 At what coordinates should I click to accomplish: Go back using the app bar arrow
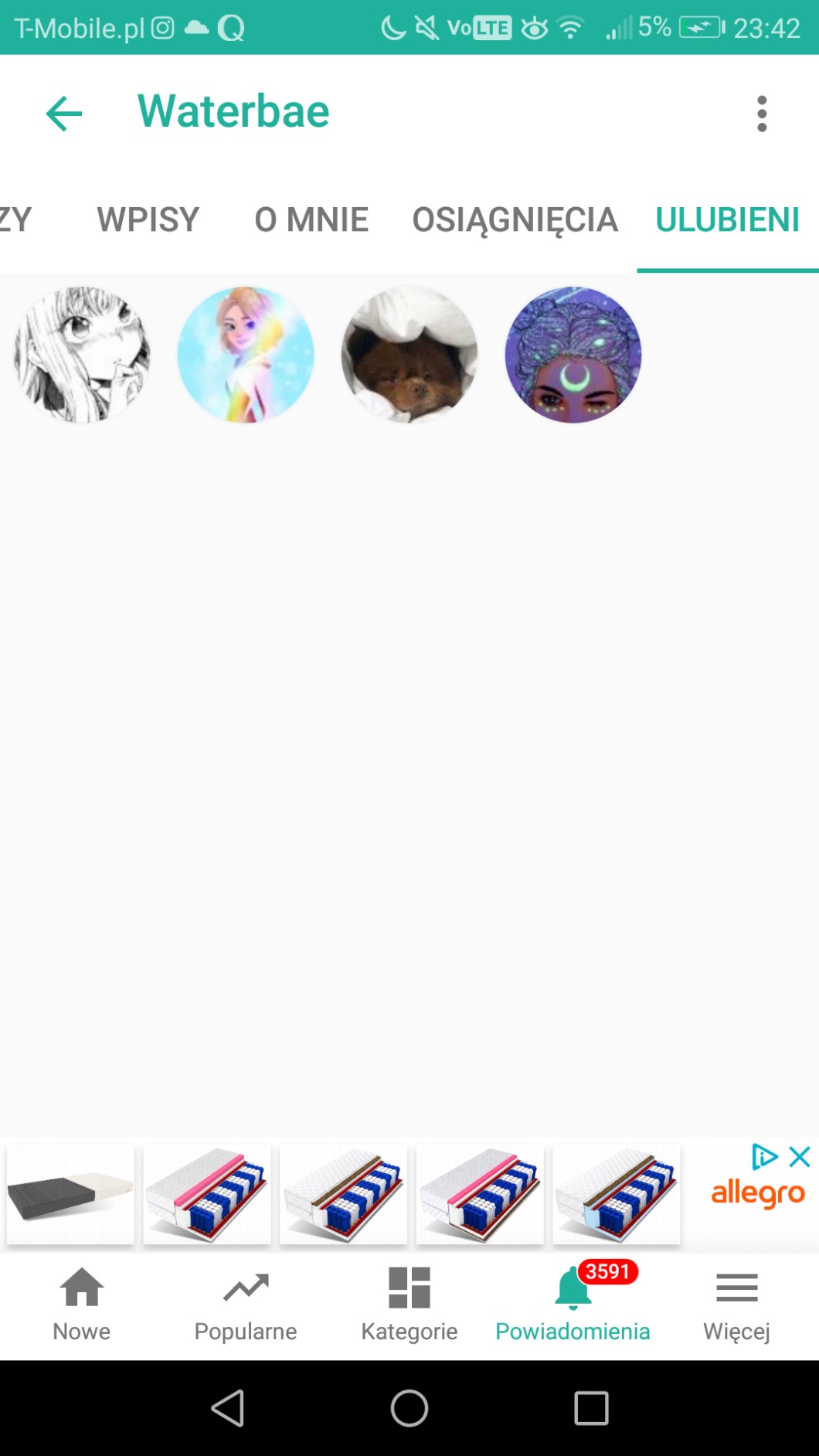pyautogui.click(x=64, y=114)
